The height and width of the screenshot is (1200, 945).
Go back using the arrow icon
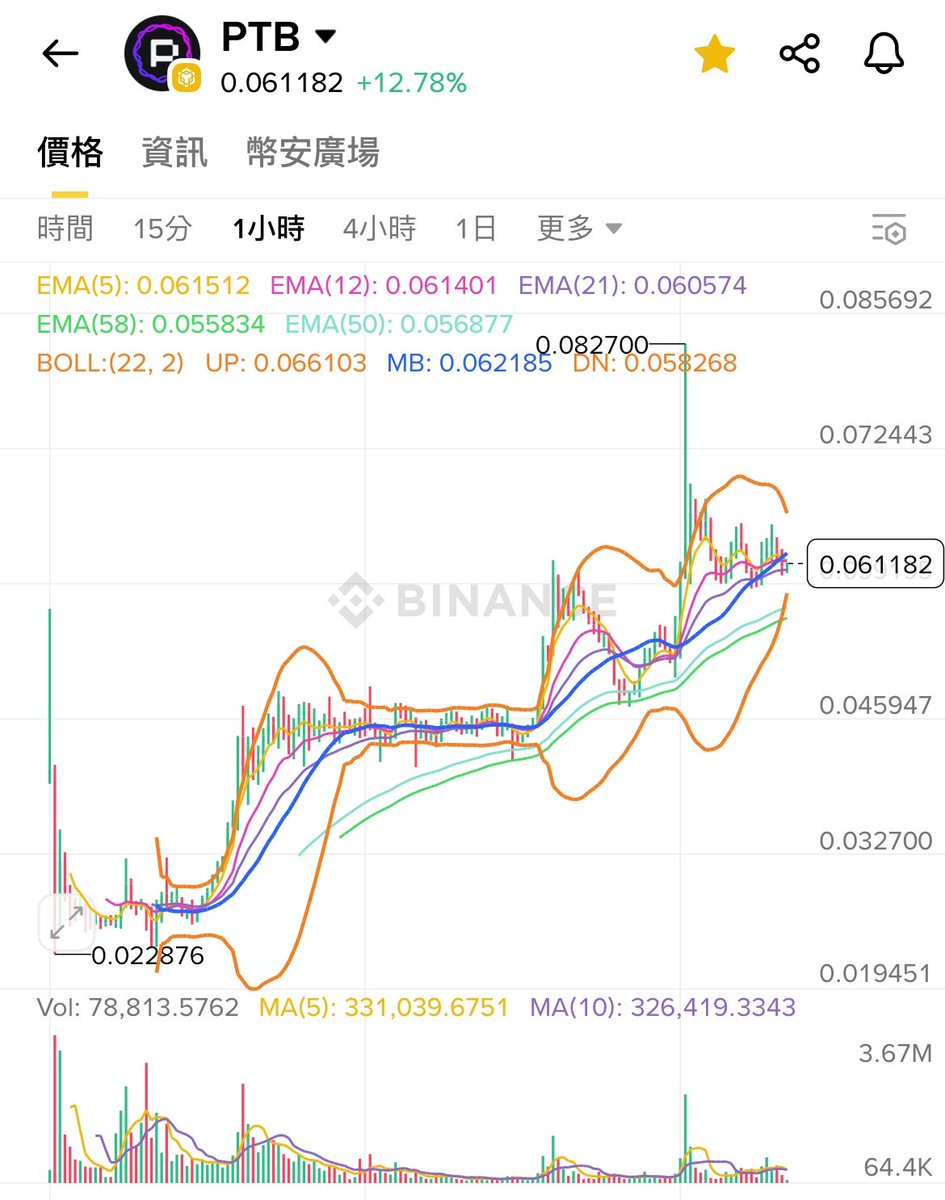coord(60,54)
